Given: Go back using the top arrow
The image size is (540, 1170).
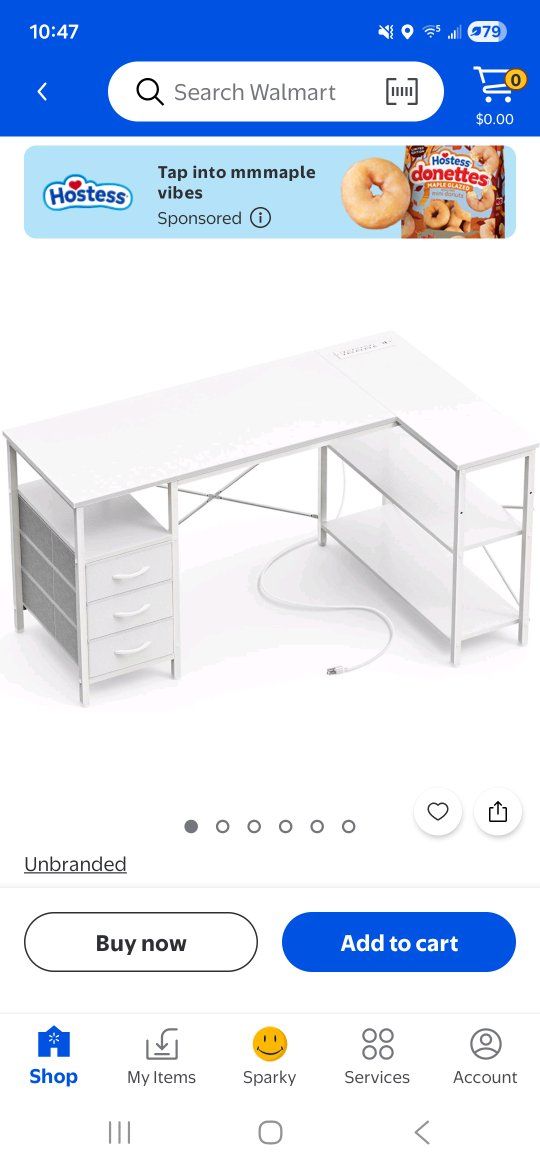Looking at the screenshot, I should coord(43,92).
